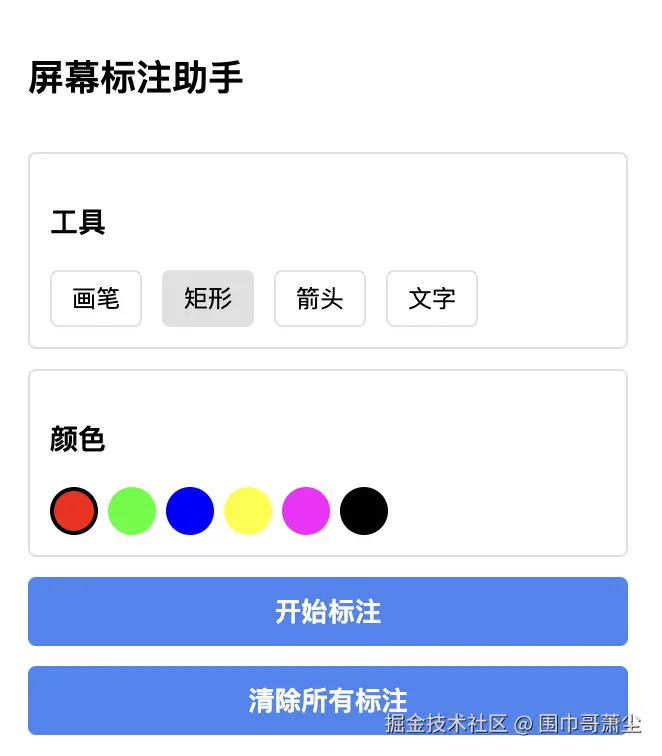Select the yellow color swatch
The image size is (662, 756).
[x=248, y=511]
